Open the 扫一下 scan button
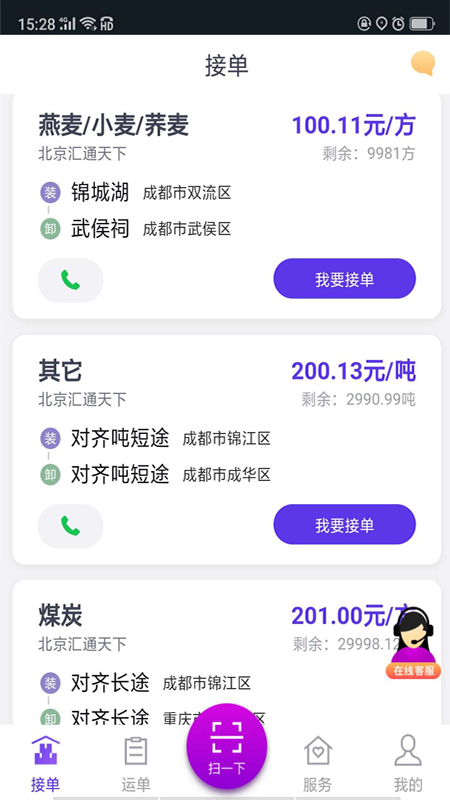 click(x=227, y=746)
